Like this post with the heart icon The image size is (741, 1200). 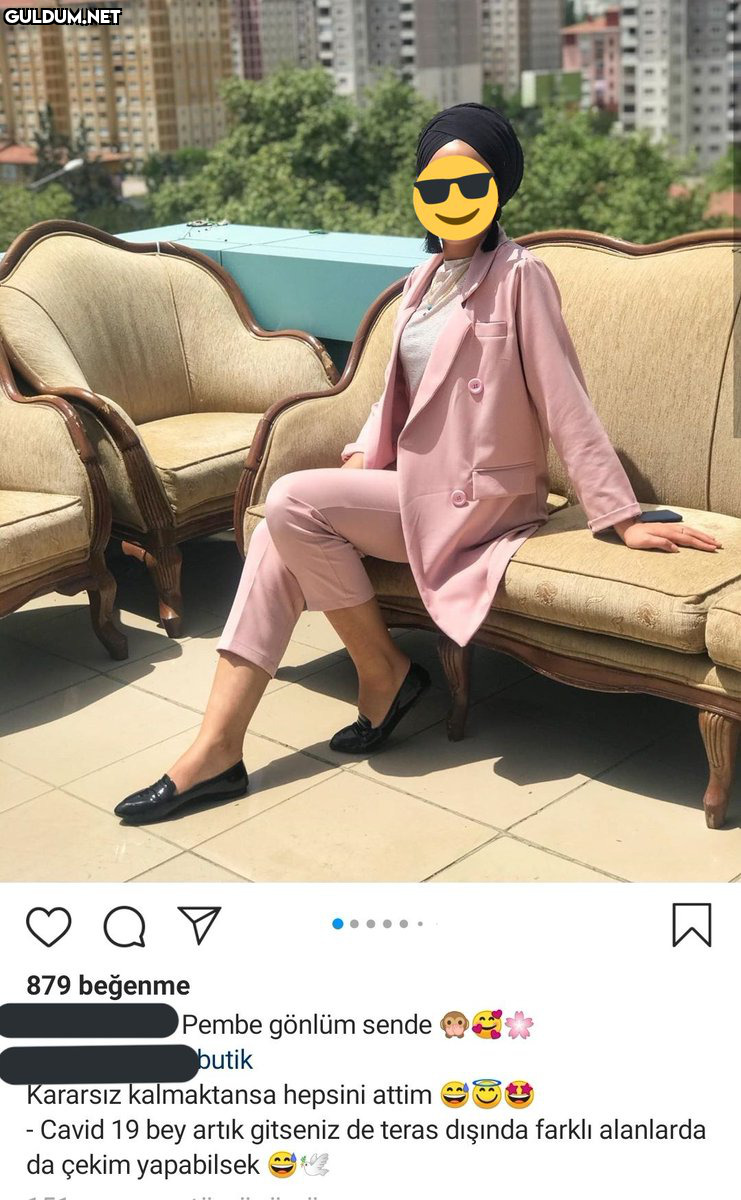(x=48, y=926)
